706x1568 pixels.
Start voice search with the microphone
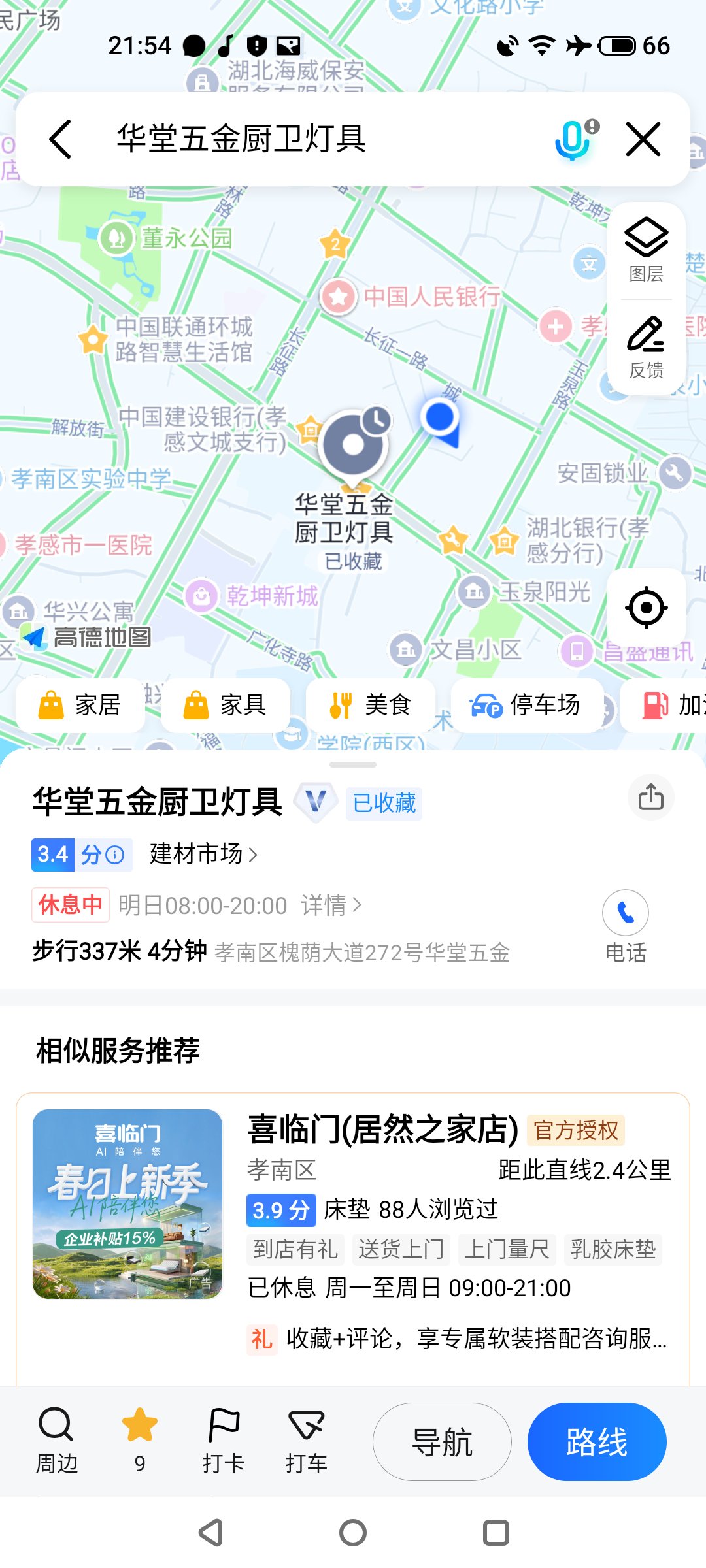(x=573, y=139)
